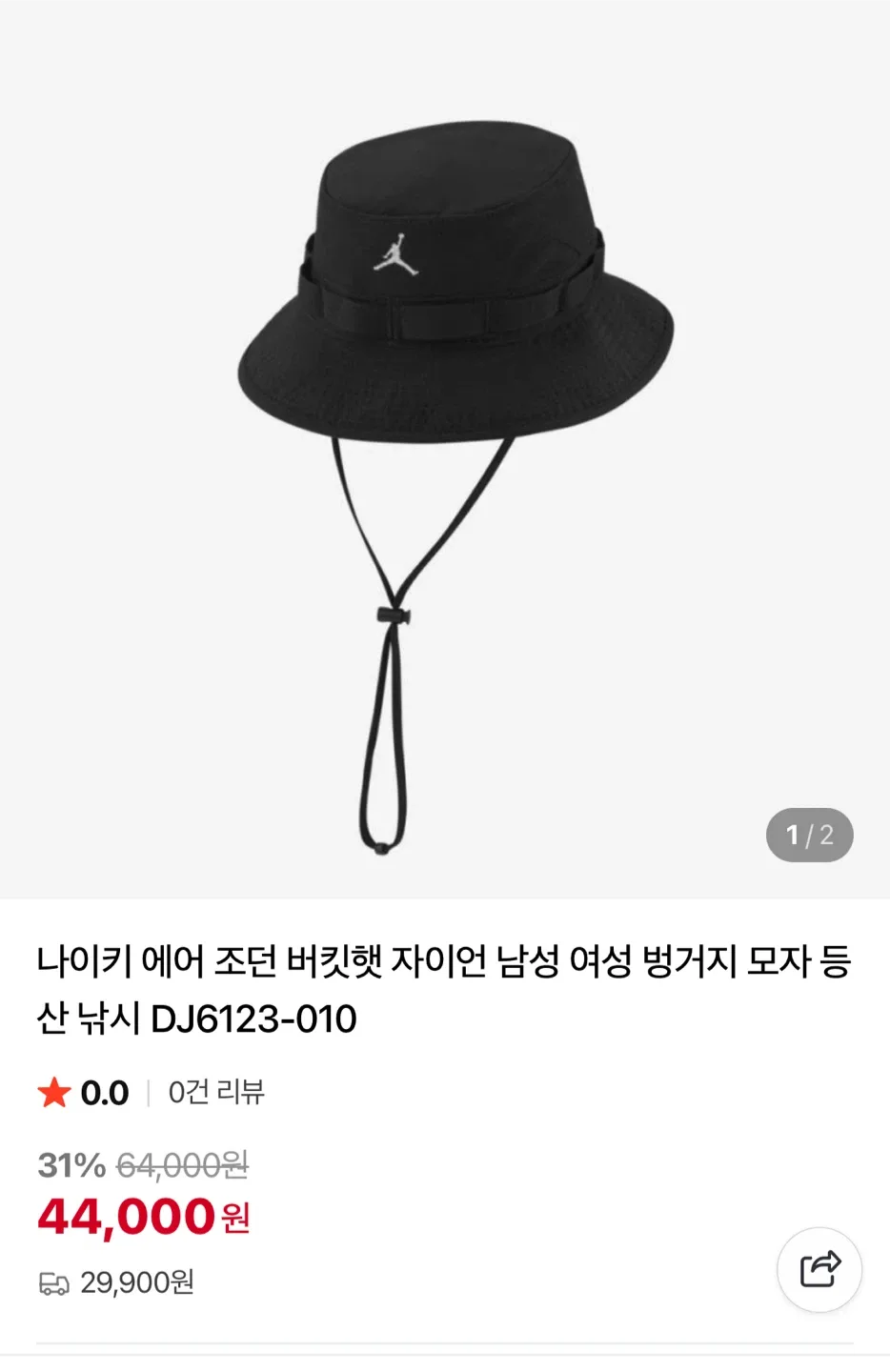Share this Jordan bucket hat product
Viewport: 890px width, 1372px height.
click(x=819, y=1269)
